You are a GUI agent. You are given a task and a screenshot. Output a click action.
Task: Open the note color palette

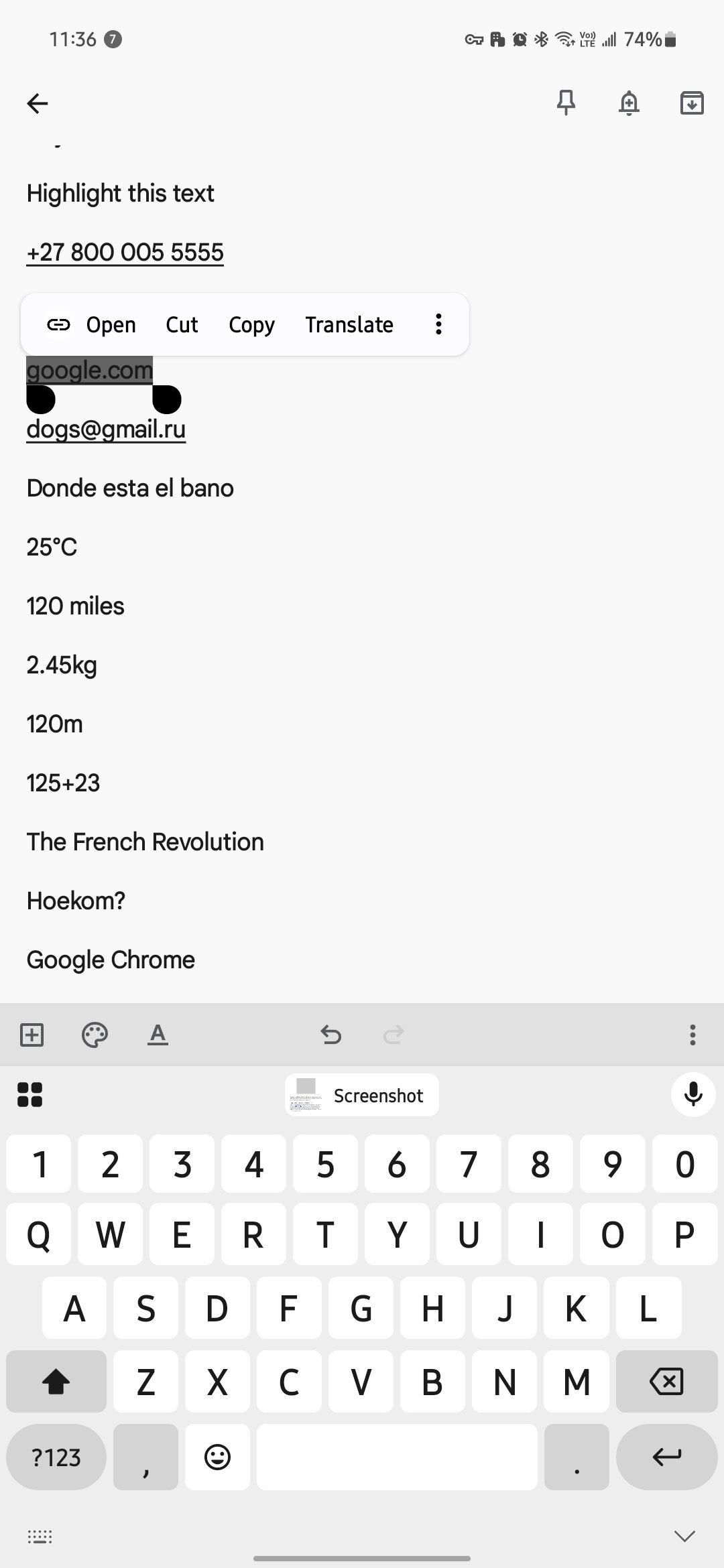[95, 1035]
